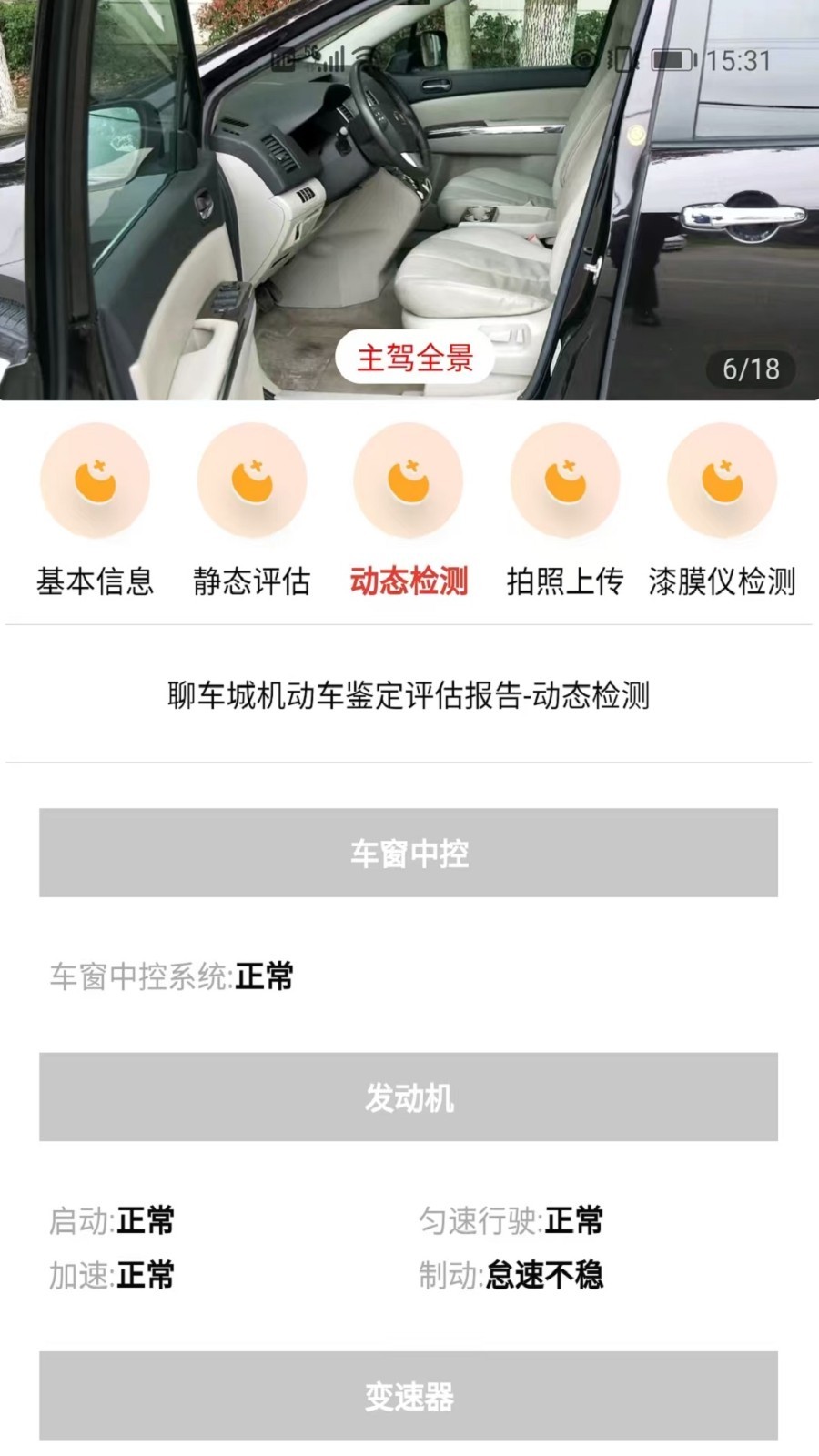Open the 基本信息 section icon
Screen dimensions: 819x1456
(94, 480)
